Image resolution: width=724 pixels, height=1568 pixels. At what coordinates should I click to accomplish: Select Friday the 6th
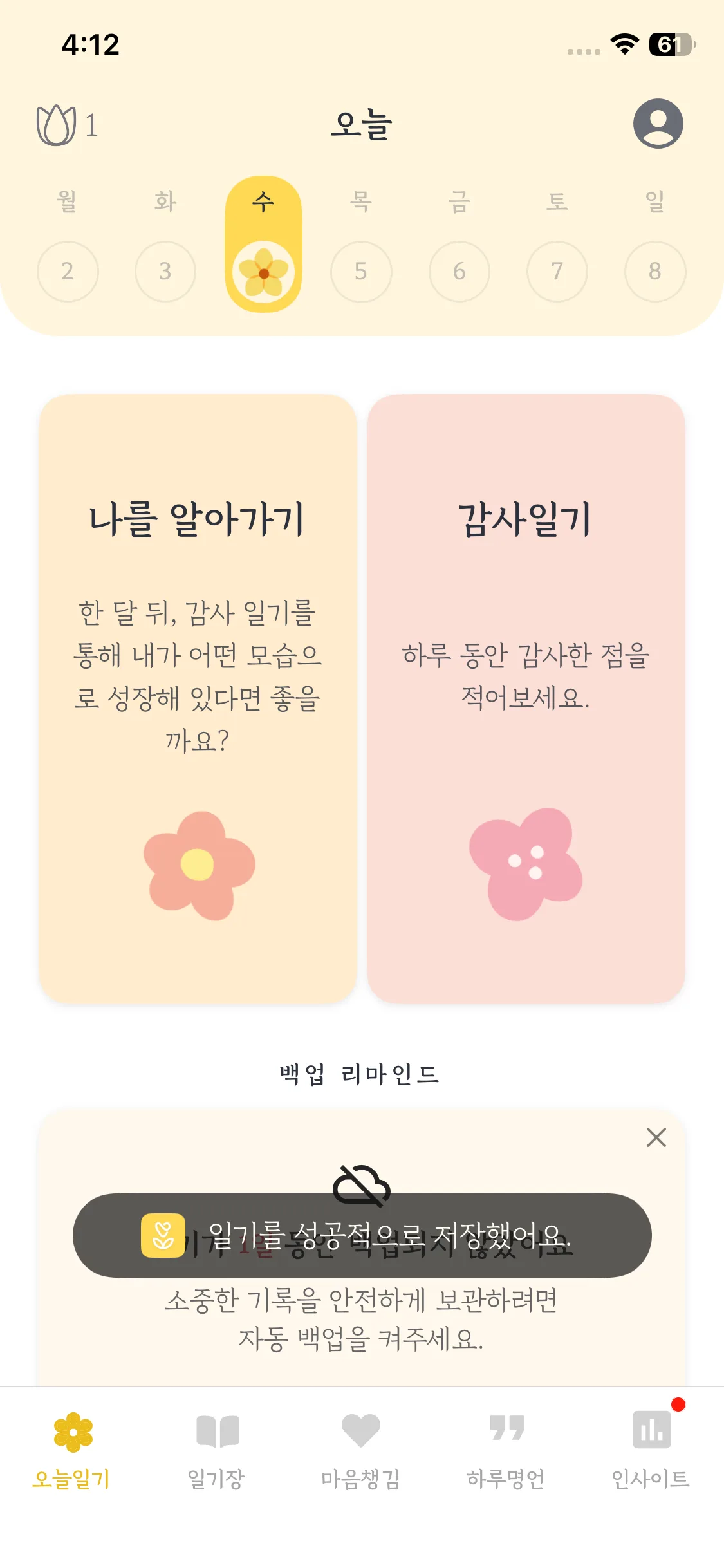click(459, 271)
